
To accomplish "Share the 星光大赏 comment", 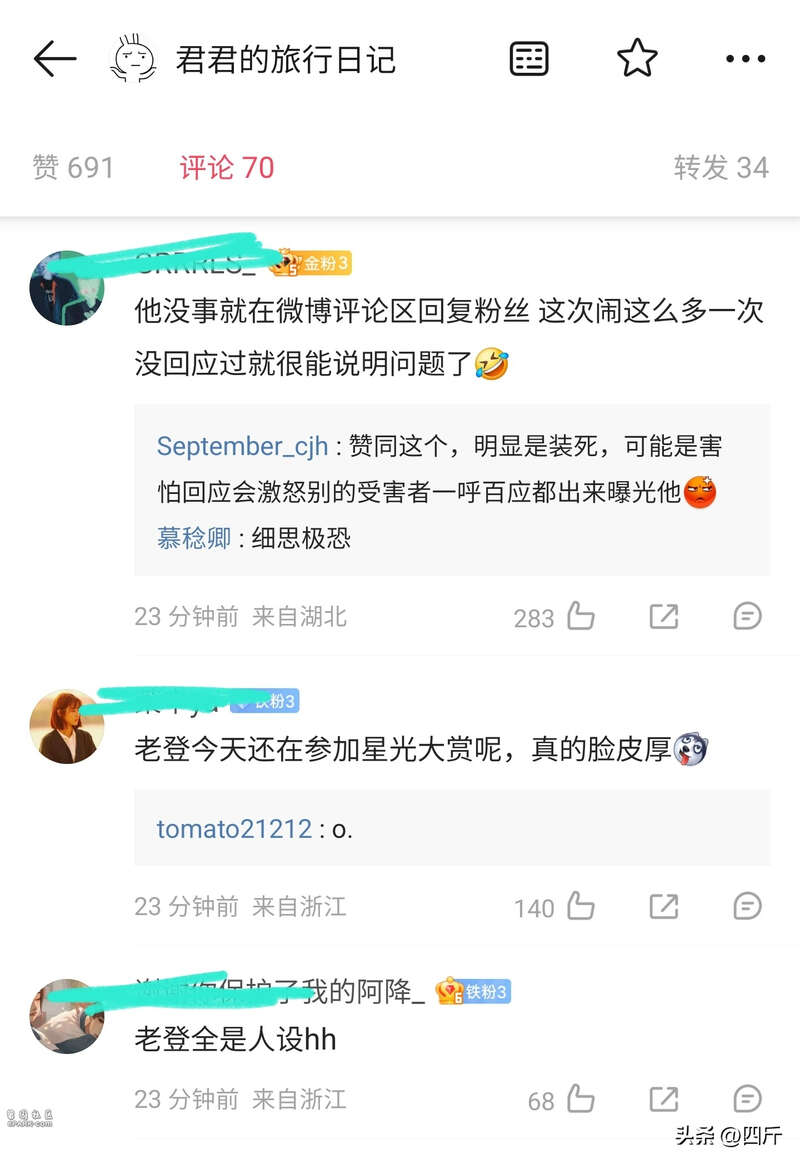I will [x=664, y=907].
